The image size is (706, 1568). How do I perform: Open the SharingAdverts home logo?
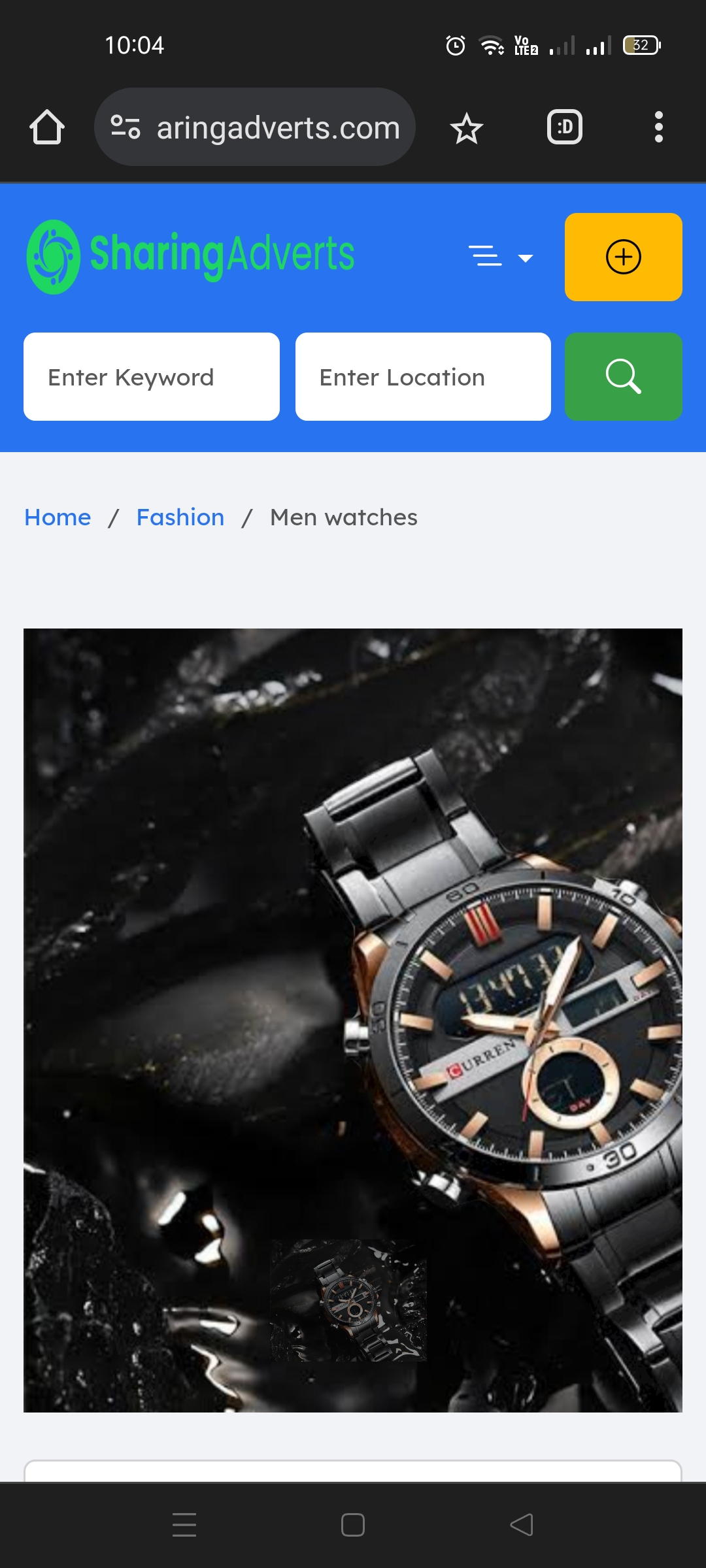coord(190,256)
